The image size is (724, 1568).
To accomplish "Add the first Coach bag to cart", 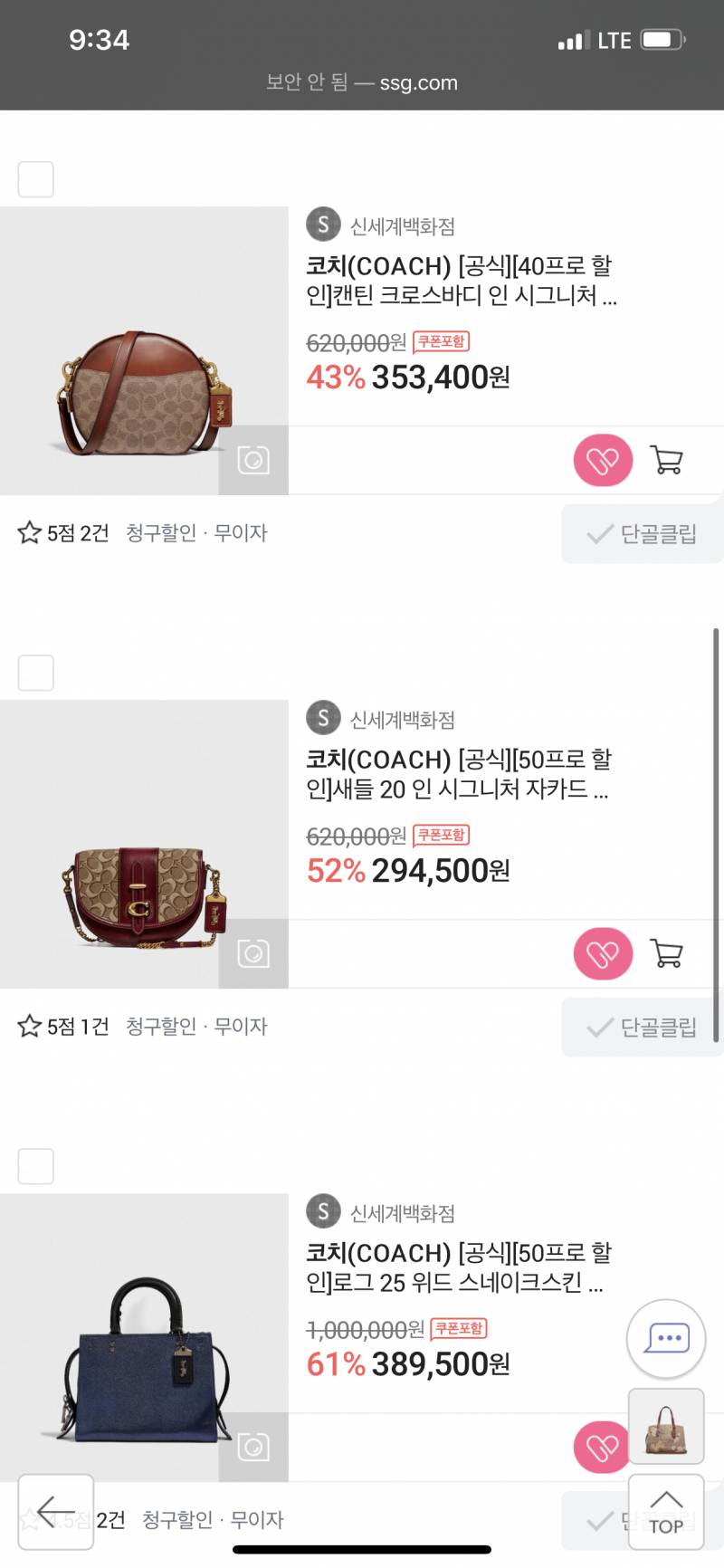I will 667,460.
